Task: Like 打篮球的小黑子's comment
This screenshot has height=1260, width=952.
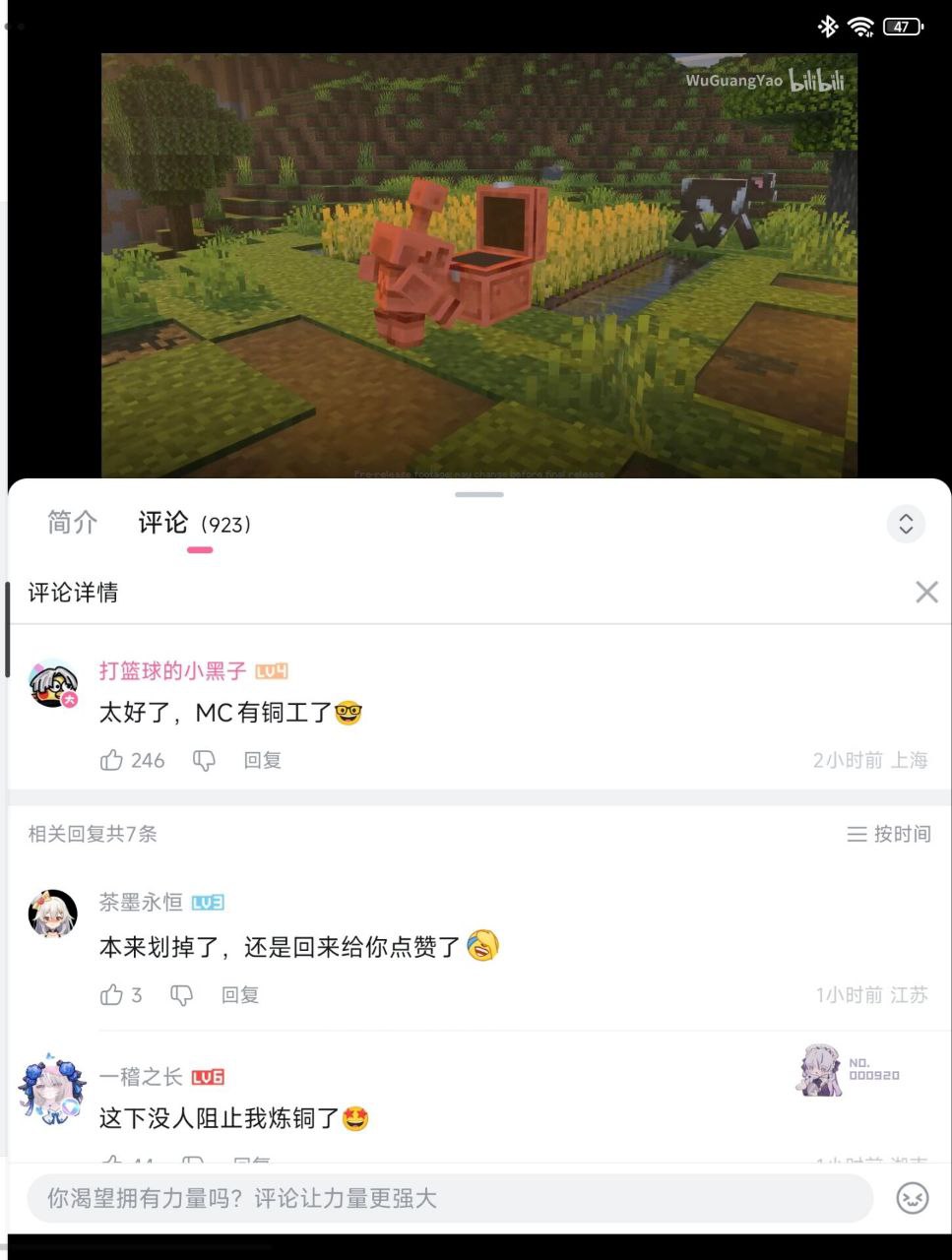Action: 112,760
